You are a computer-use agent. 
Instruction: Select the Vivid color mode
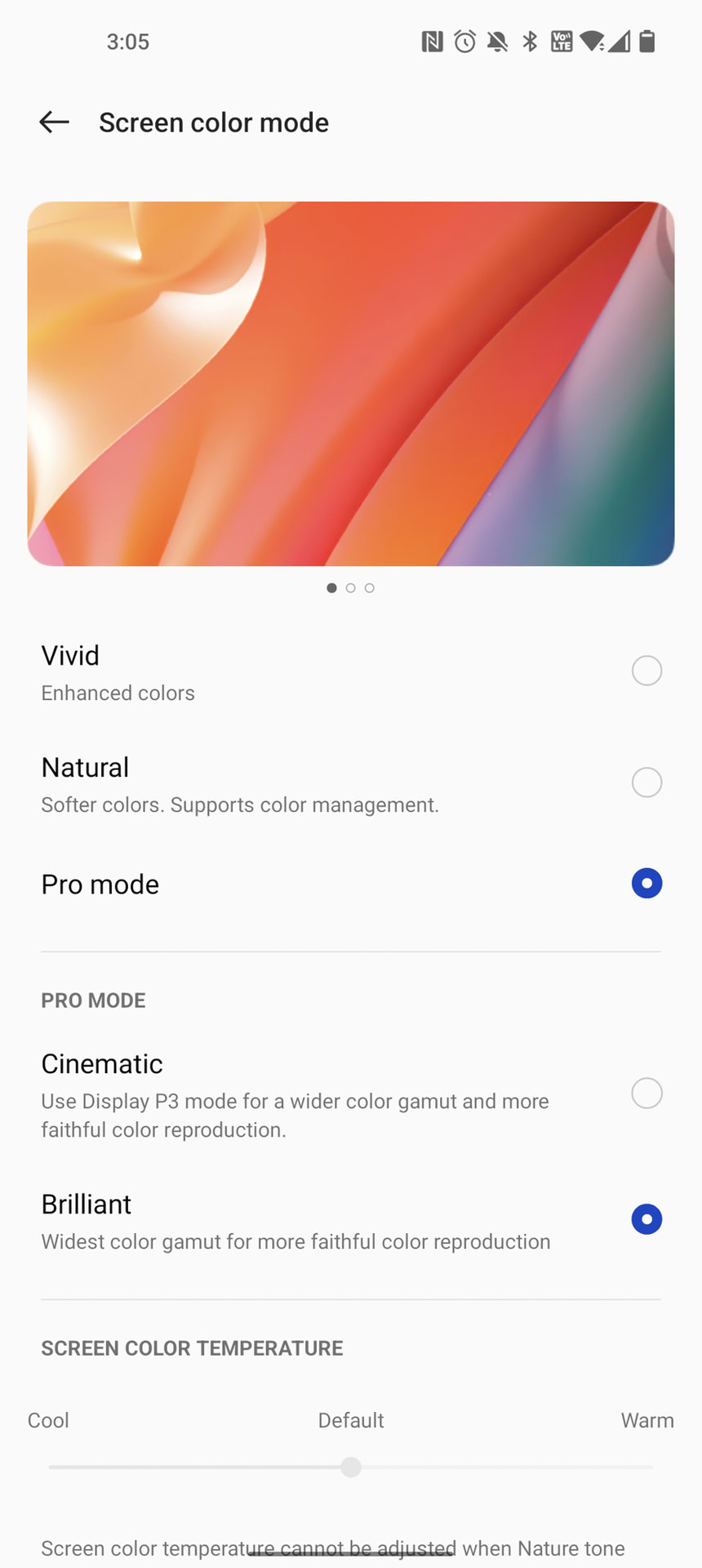click(646, 671)
